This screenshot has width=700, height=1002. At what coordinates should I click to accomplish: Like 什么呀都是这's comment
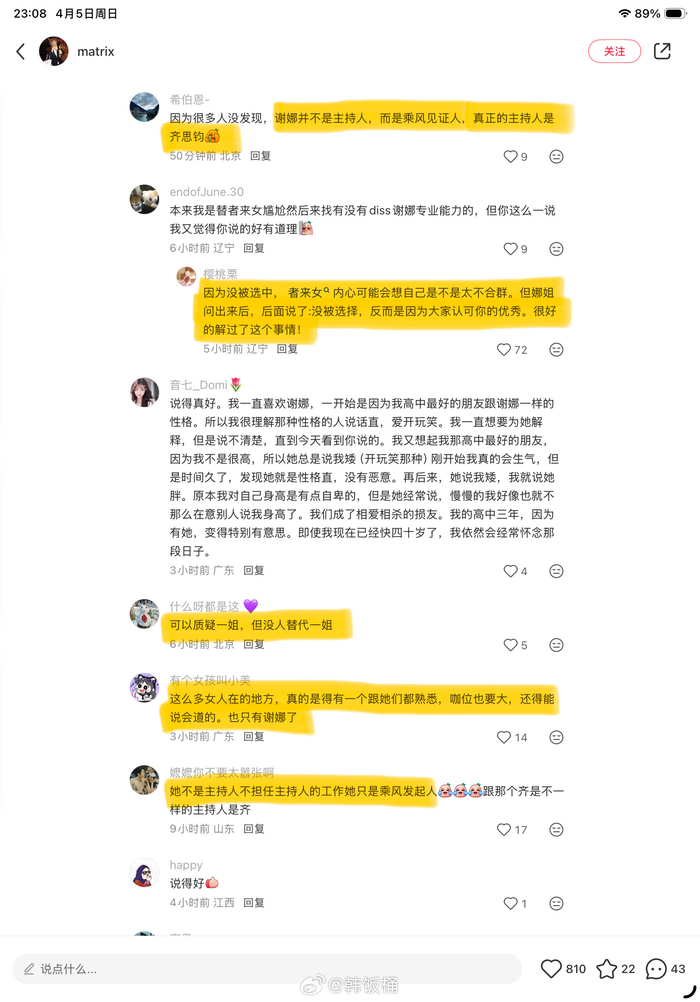(x=509, y=645)
